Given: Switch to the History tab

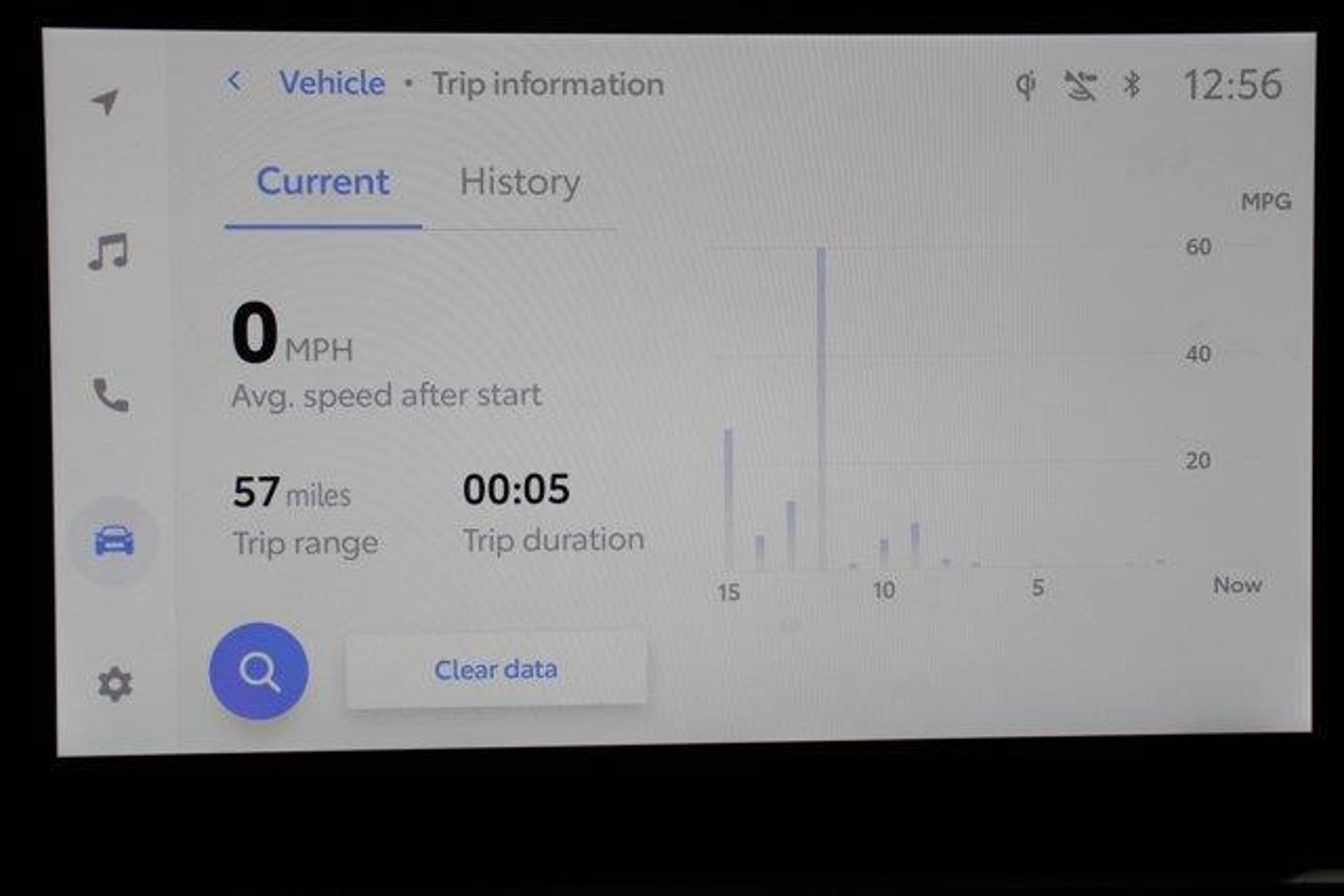Looking at the screenshot, I should (519, 182).
